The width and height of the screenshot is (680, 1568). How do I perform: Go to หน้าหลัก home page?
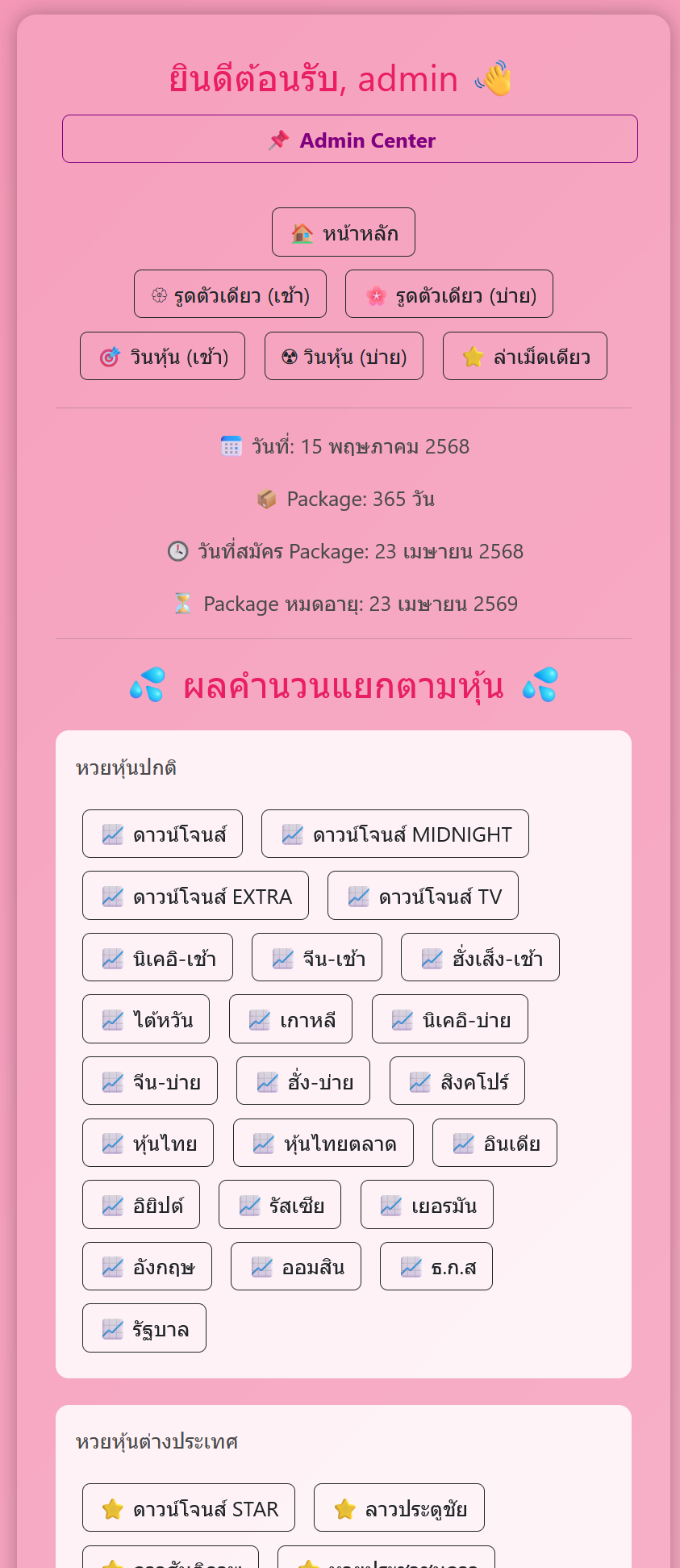(x=343, y=232)
